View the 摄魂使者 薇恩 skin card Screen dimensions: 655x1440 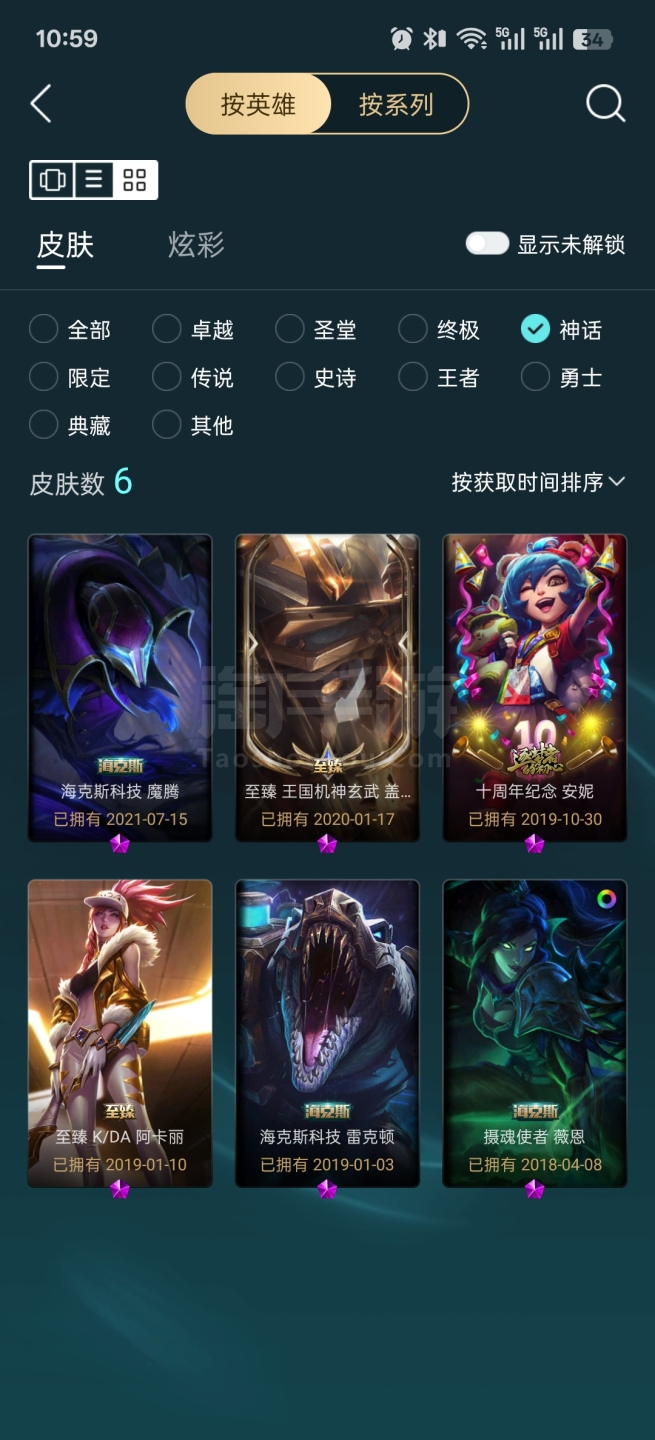[535, 1034]
